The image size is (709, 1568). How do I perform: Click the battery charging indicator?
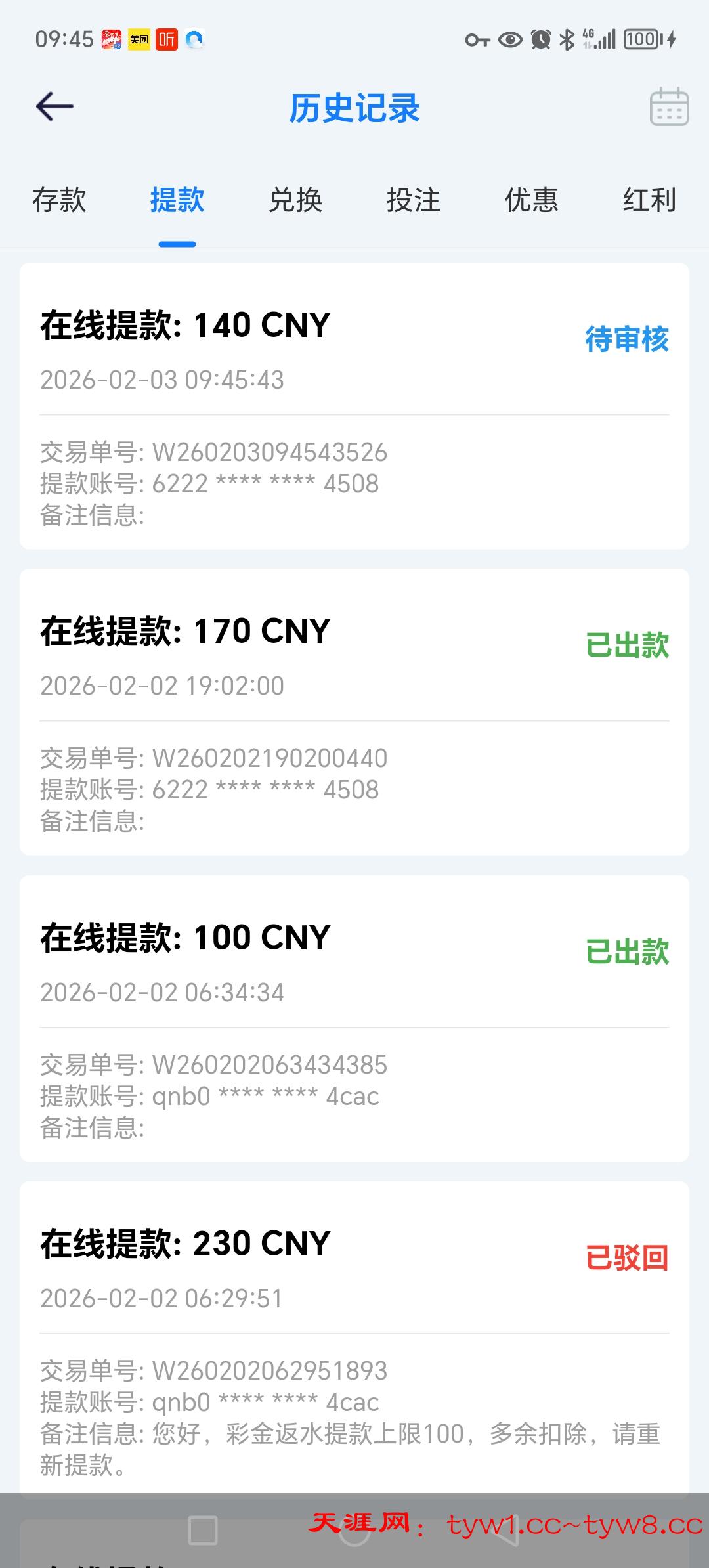point(647,39)
